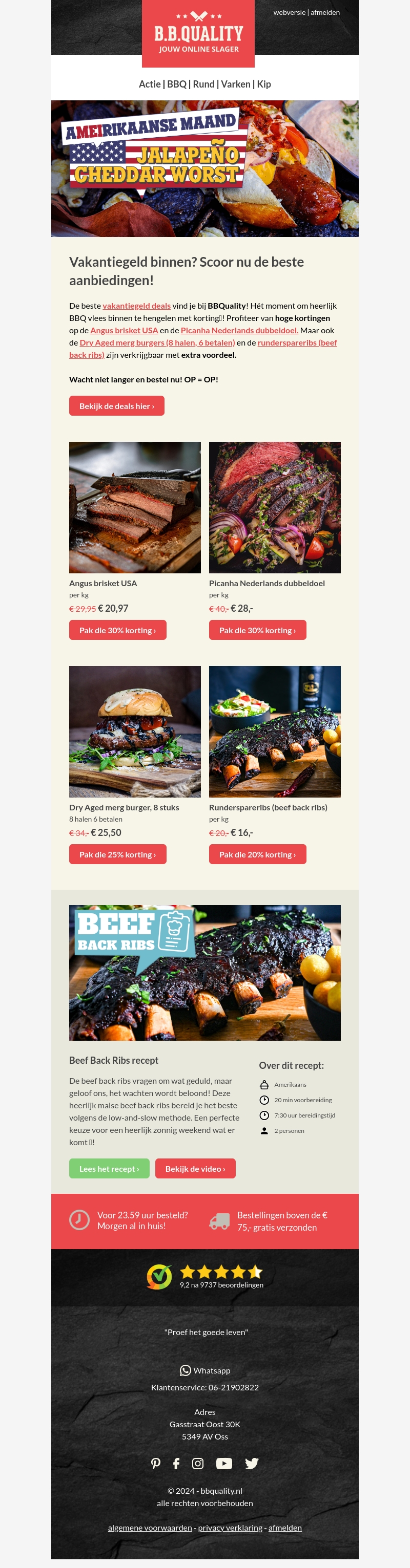Open the Pinterest page
Image resolution: width=410 pixels, height=1568 pixels.
pyautogui.click(x=156, y=1463)
